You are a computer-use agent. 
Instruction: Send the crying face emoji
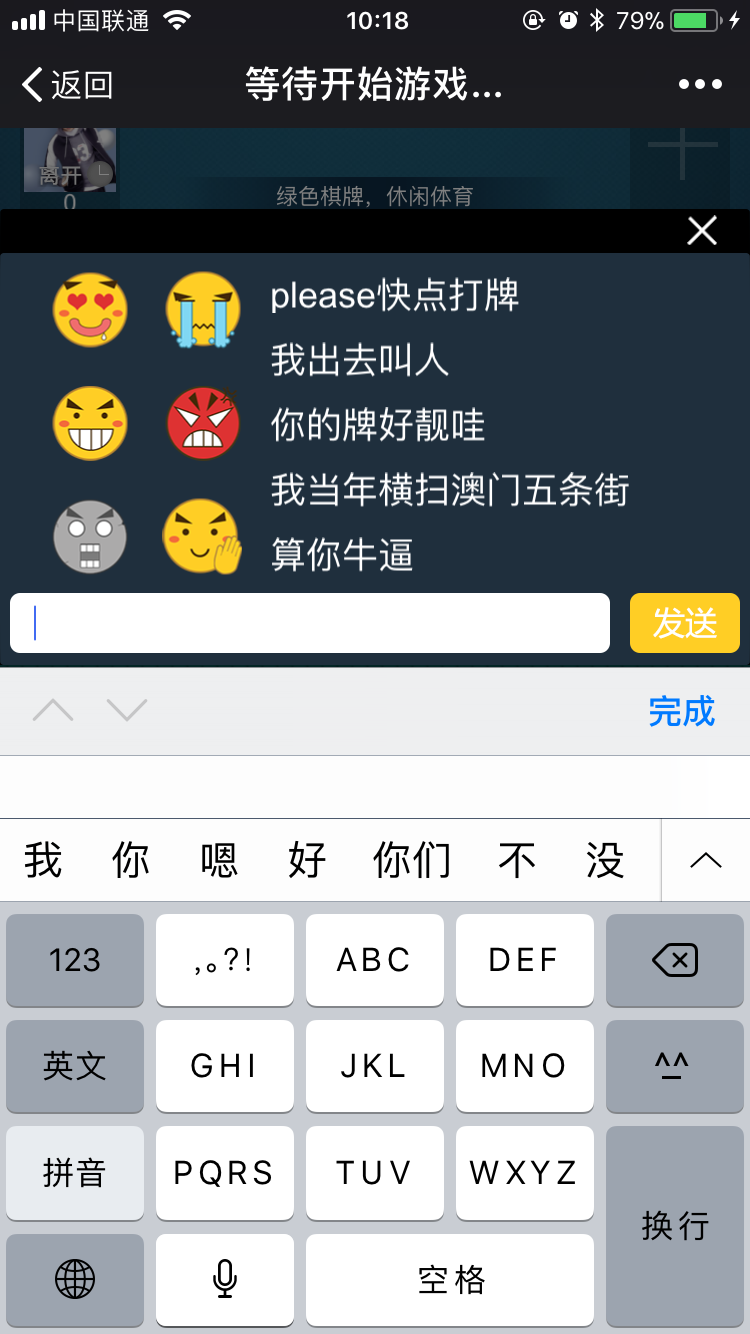pos(203,309)
